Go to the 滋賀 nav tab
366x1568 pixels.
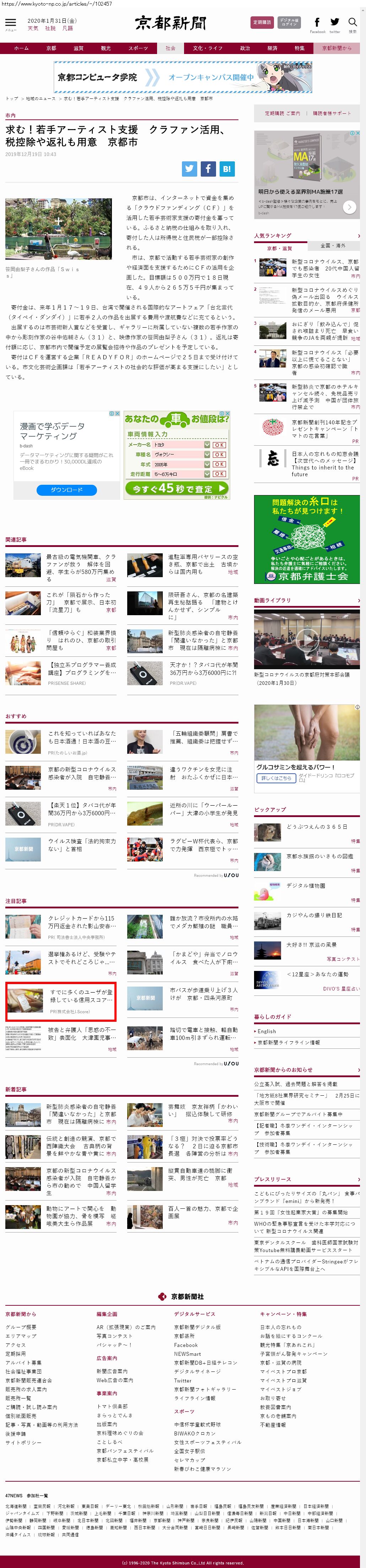[79, 48]
